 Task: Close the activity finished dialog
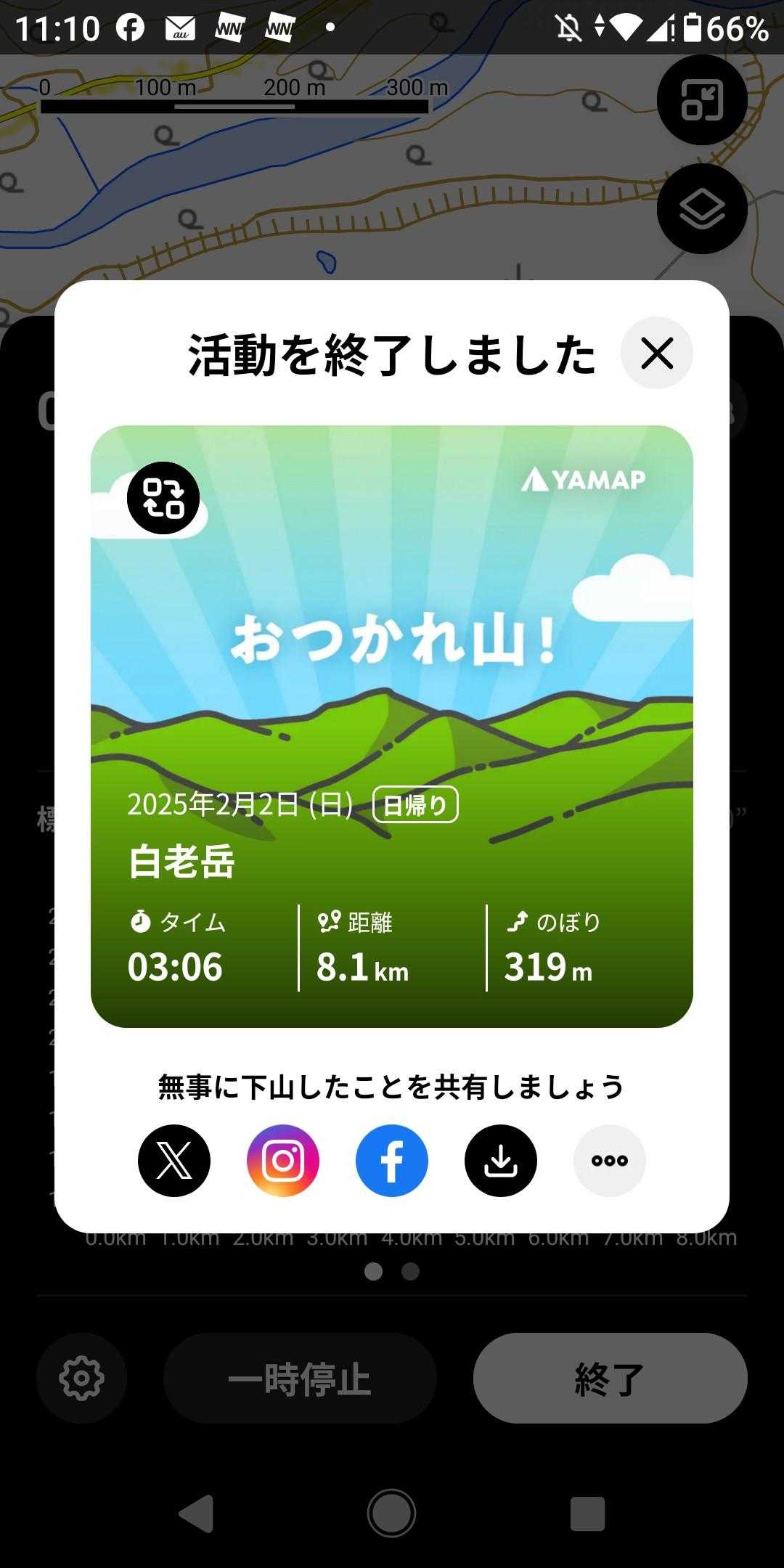pos(656,354)
